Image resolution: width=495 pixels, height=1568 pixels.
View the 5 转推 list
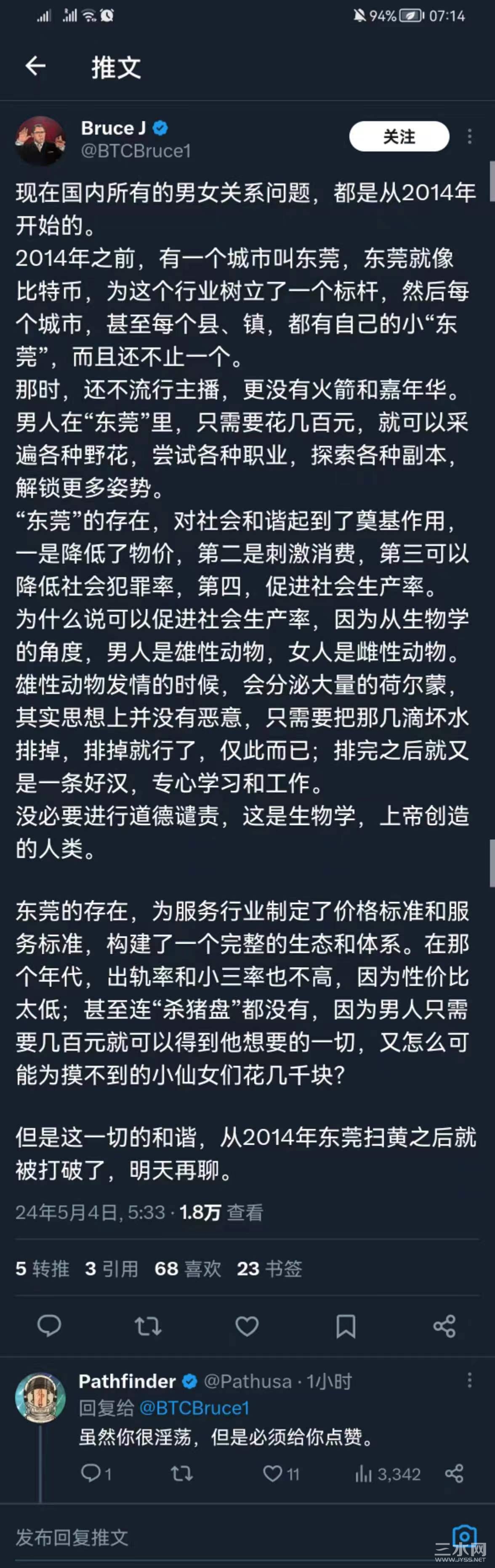pyautogui.click(x=42, y=1268)
